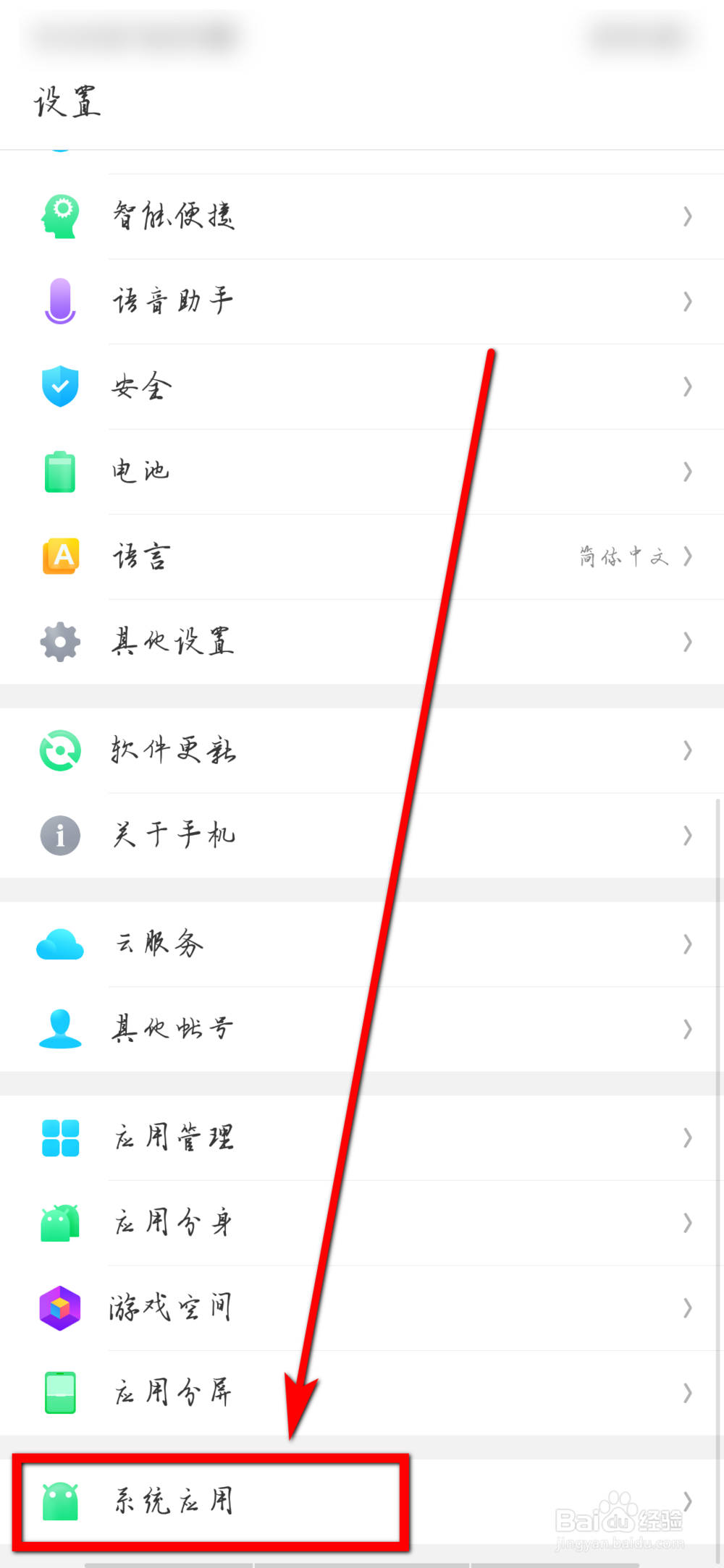The width and height of the screenshot is (724, 1568).
Task: Expand the 应用管理 row chevron
Action: (x=686, y=1137)
